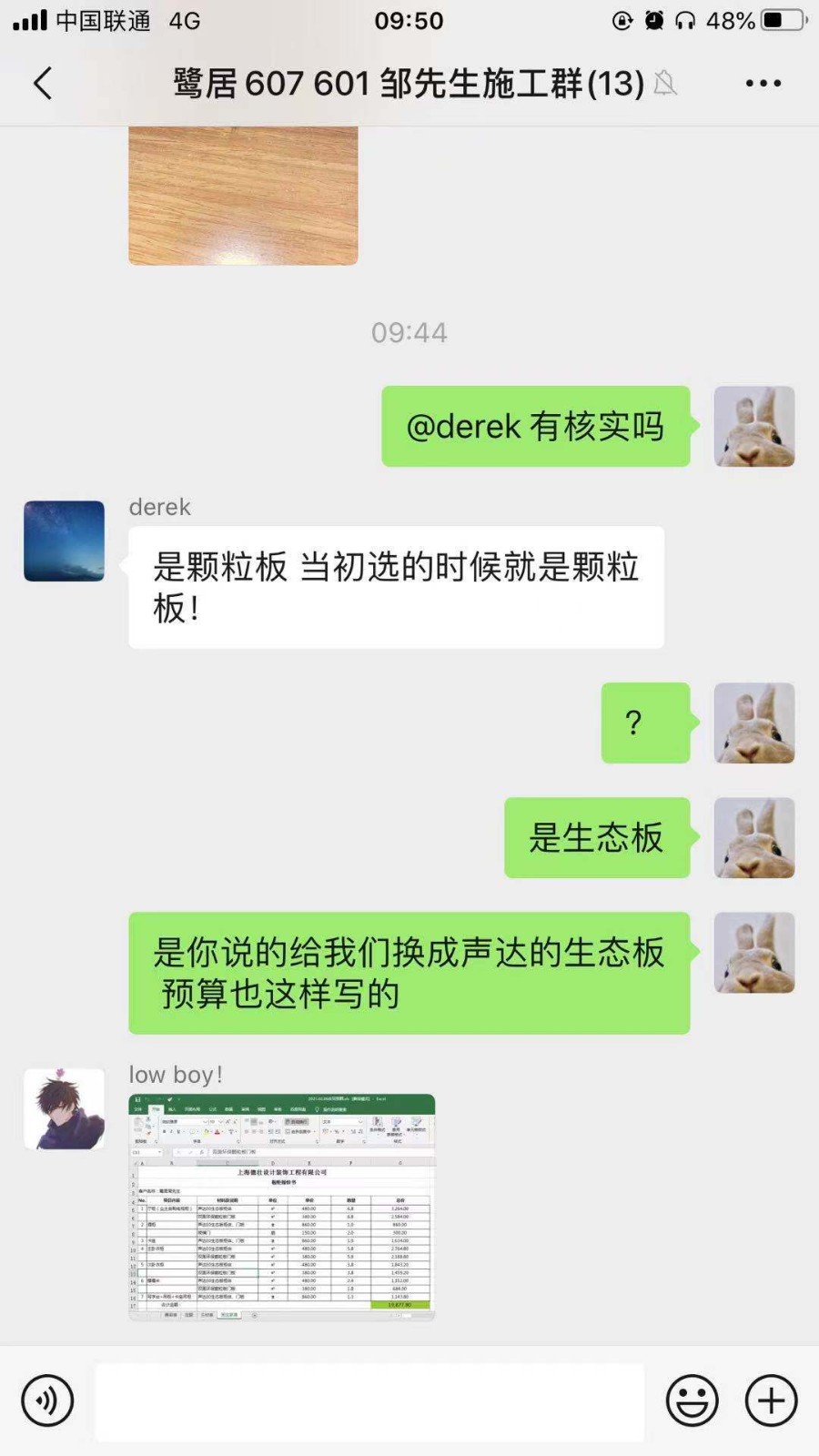Open the spreadsheet image from low boy!
The width and height of the screenshot is (819, 1456).
click(x=281, y=1207)
